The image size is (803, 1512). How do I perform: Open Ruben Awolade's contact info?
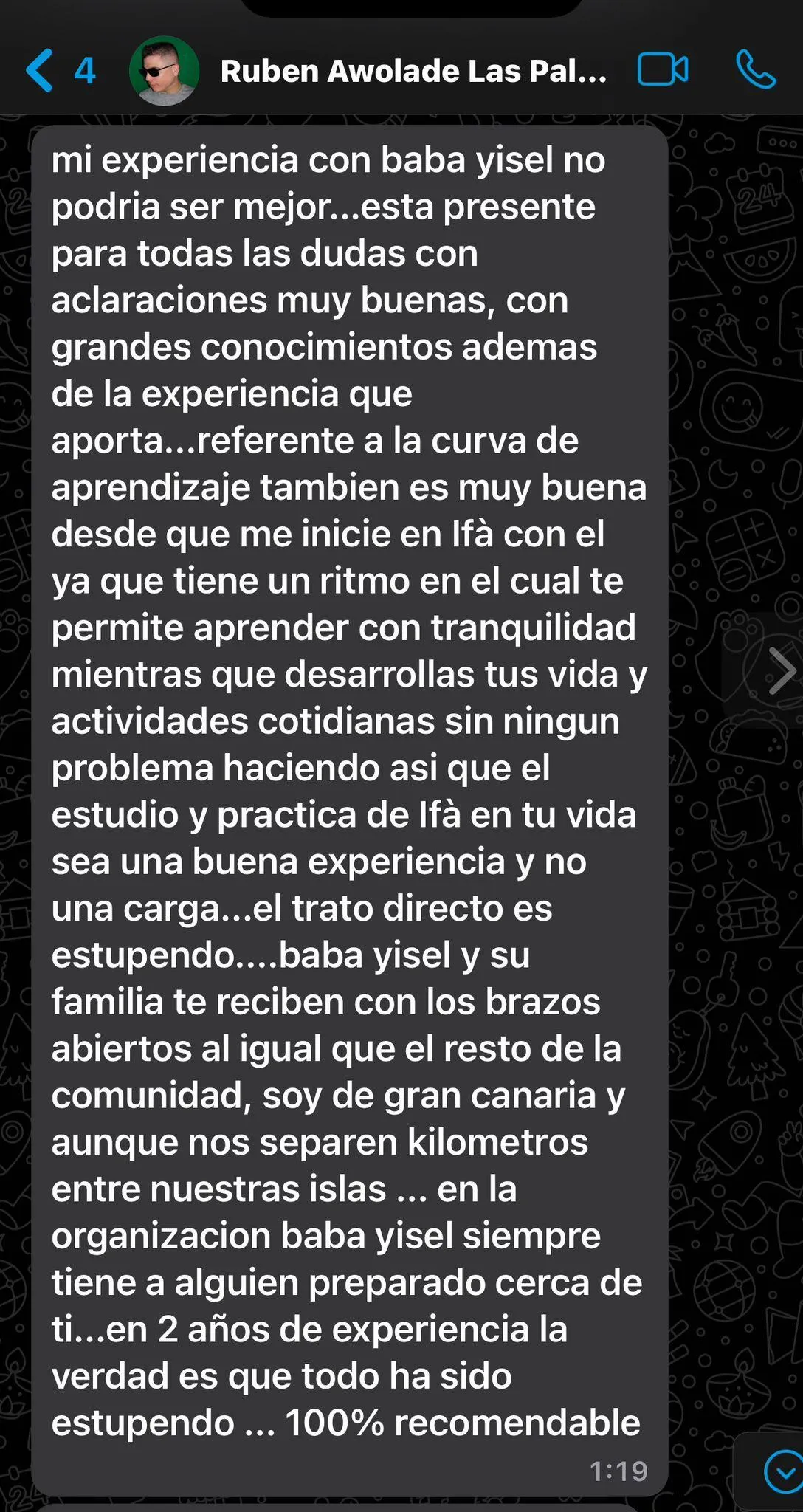point(413,72)
